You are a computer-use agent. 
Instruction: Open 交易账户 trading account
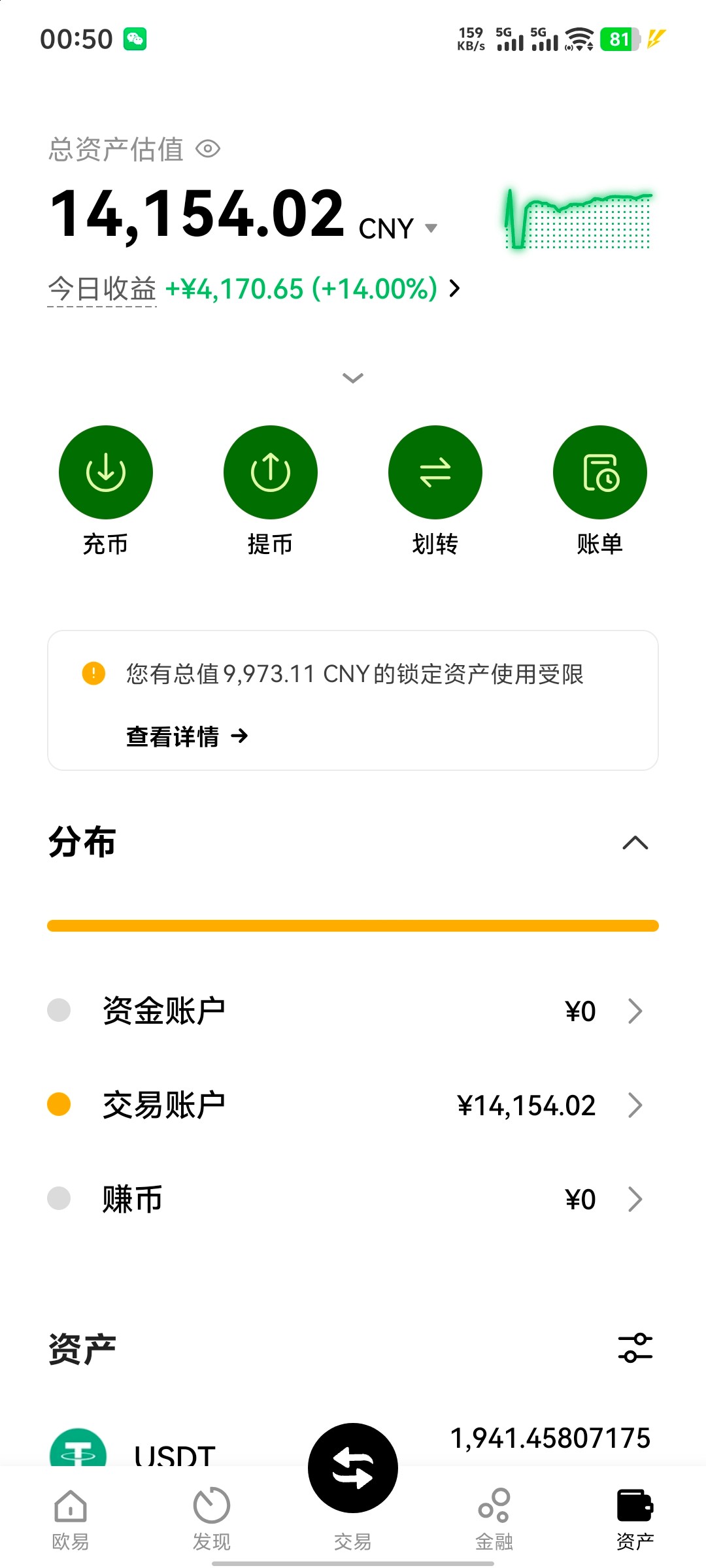(x=353, y=1105)
